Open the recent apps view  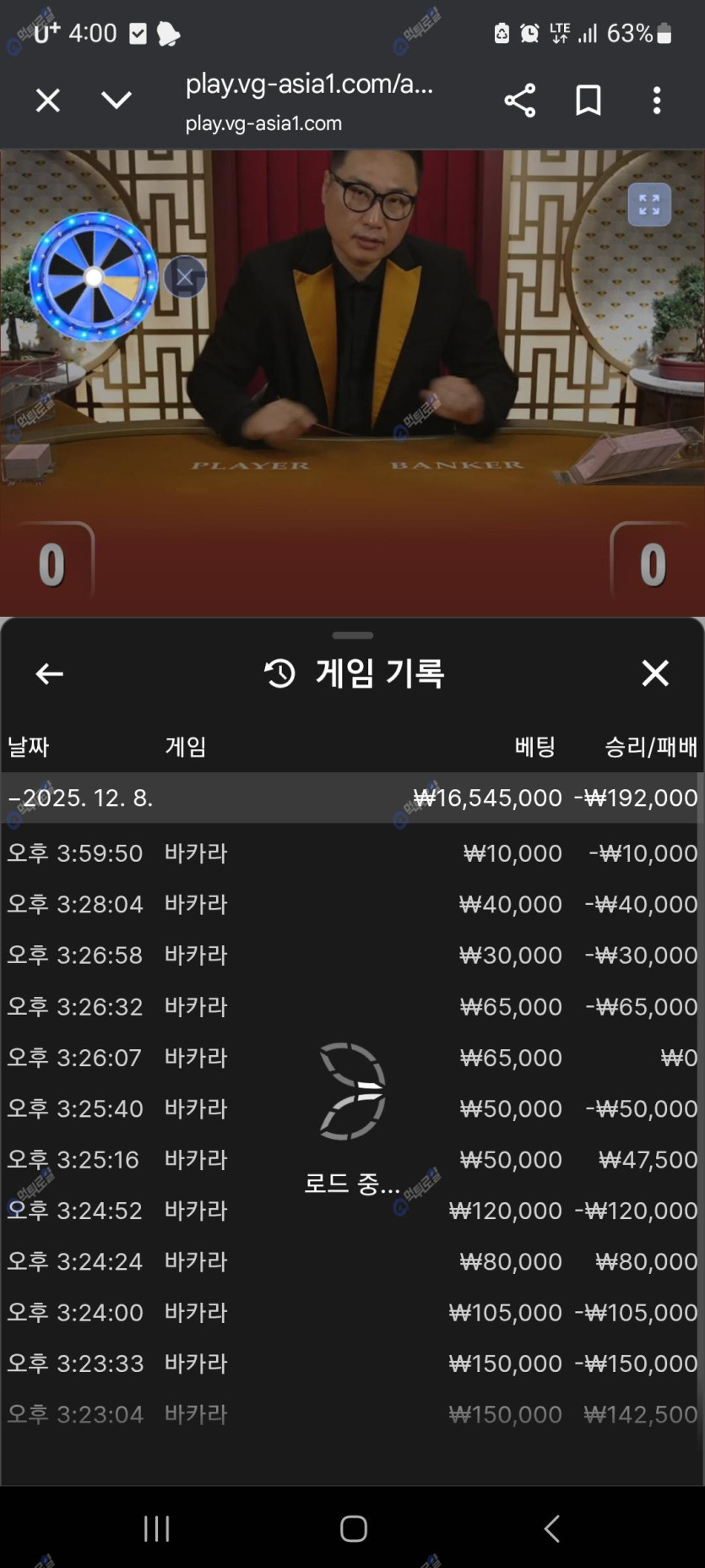[x=157, y=1528]
